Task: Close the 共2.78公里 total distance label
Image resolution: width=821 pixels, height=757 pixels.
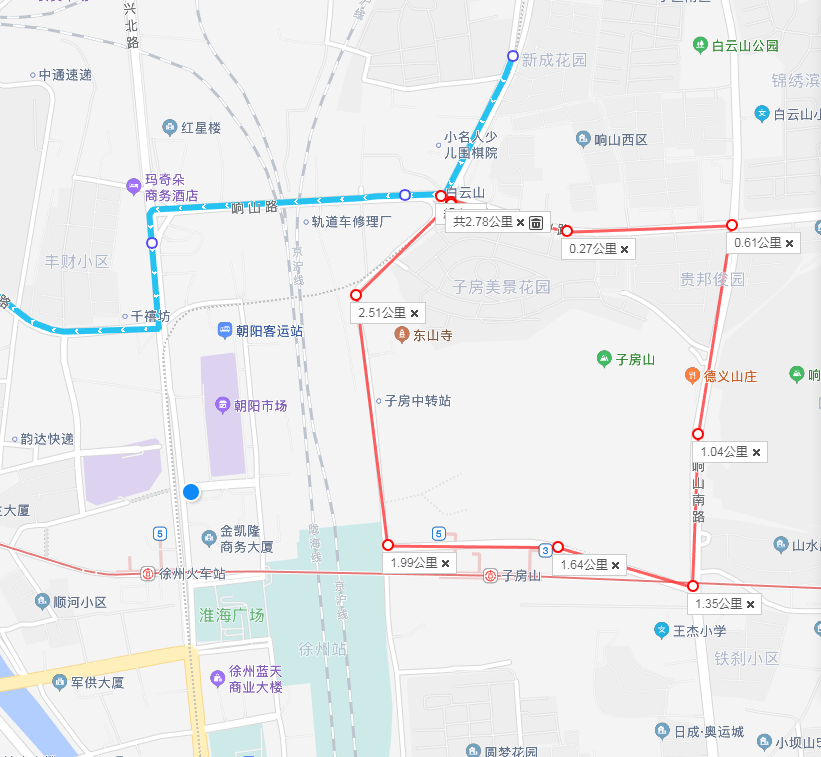Action: 520,222
